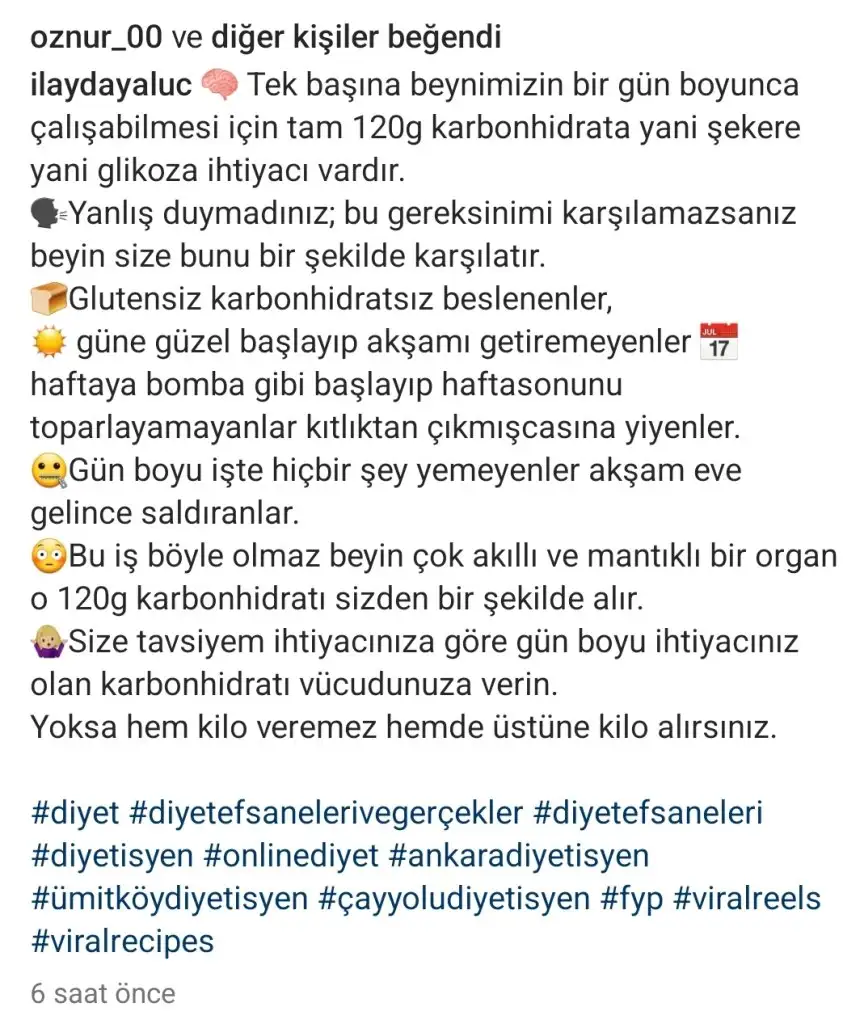
Task: Open the ilaydayaluc profile from the caption
Action: [110, 85]
